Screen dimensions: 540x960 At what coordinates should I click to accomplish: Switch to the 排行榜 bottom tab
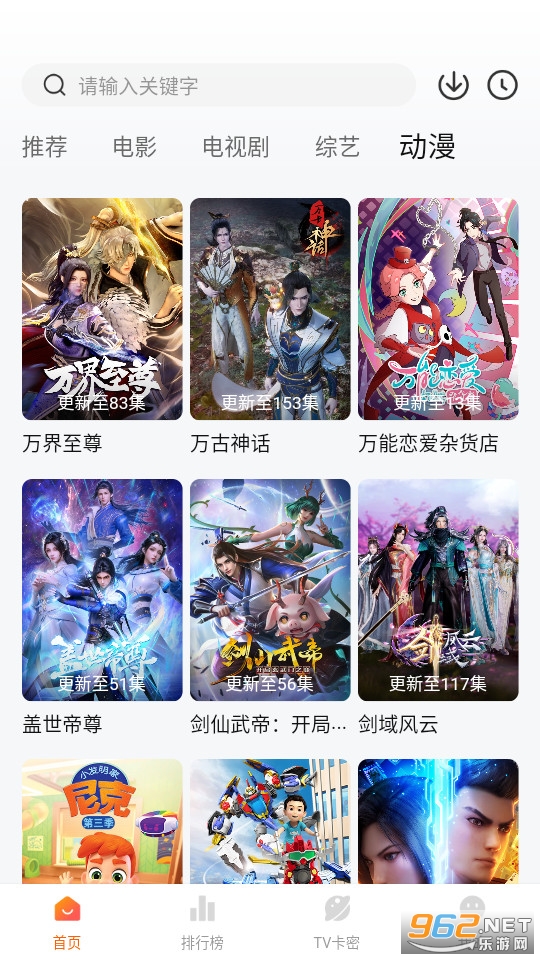point(202,923)
